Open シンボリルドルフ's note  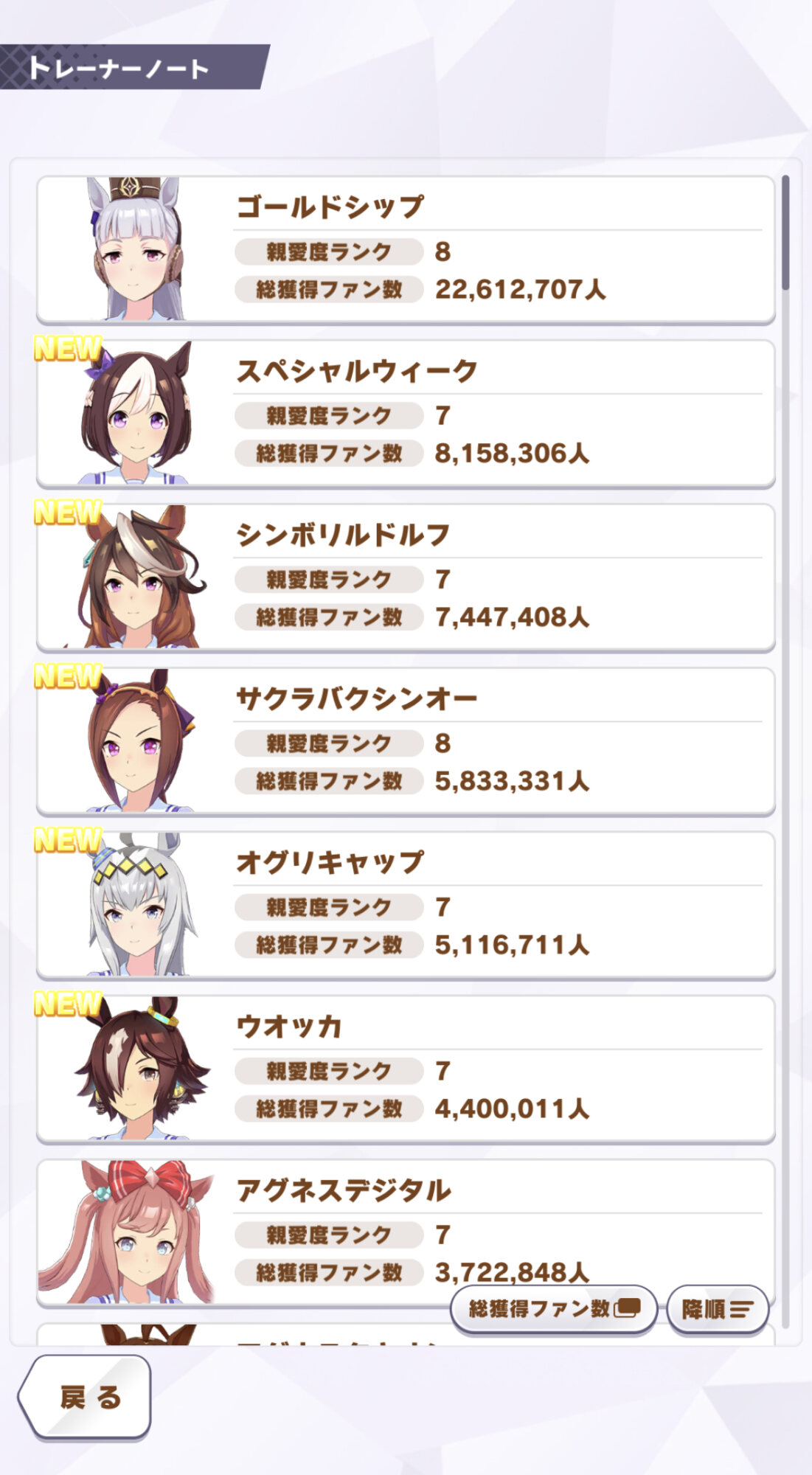point(406,577)
